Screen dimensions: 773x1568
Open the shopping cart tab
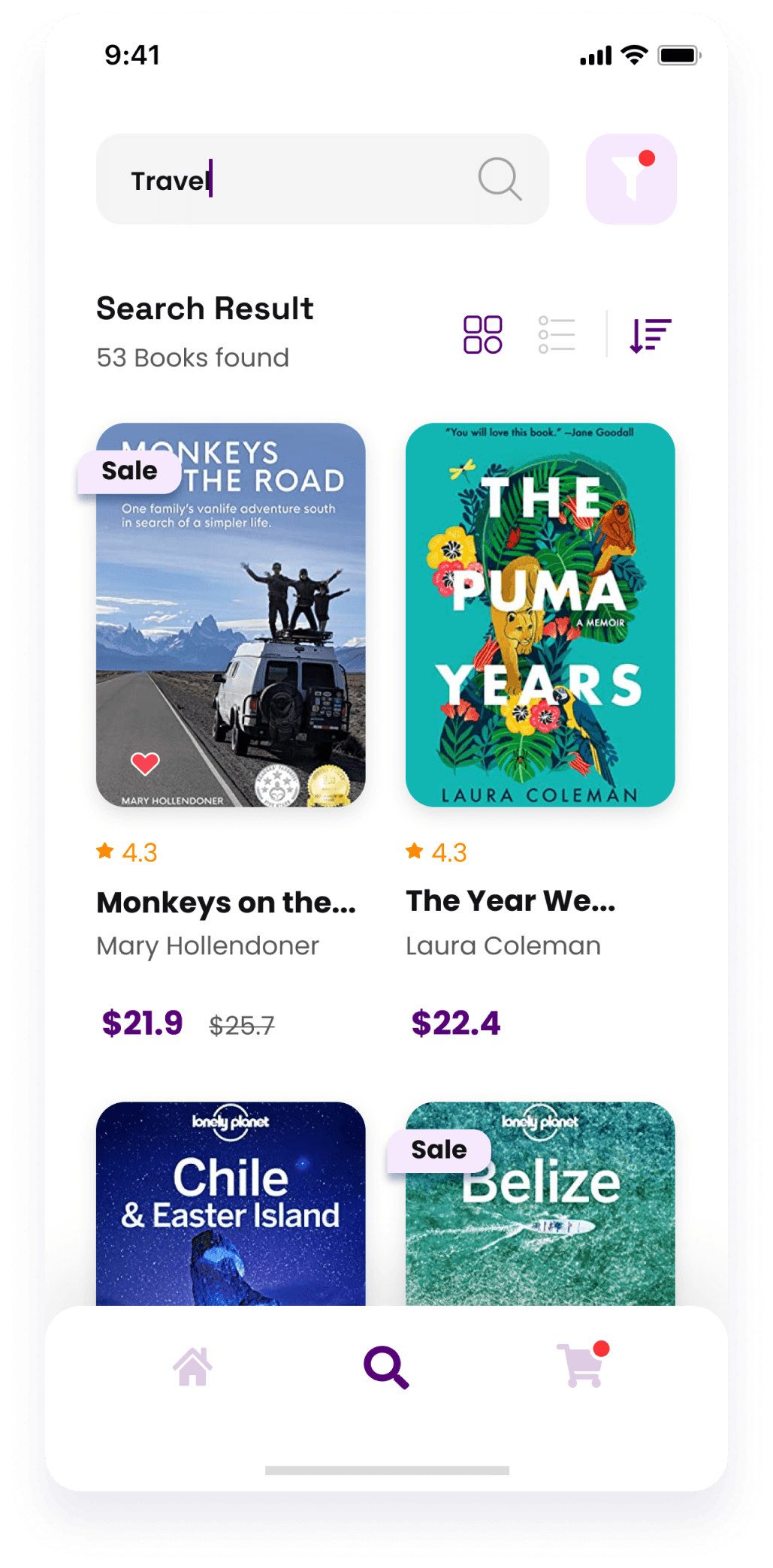581,1365
